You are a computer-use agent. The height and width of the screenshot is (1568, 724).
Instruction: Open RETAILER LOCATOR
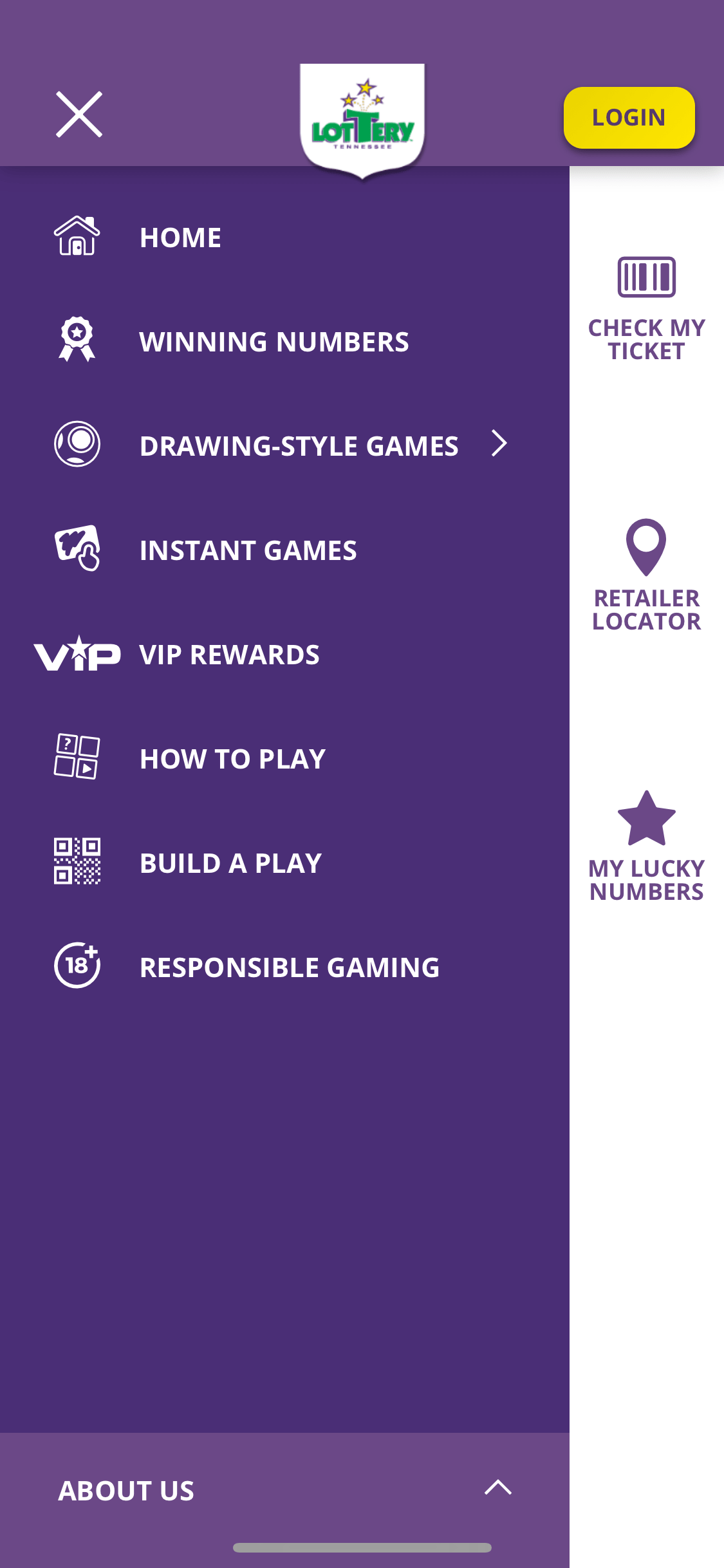646,575
